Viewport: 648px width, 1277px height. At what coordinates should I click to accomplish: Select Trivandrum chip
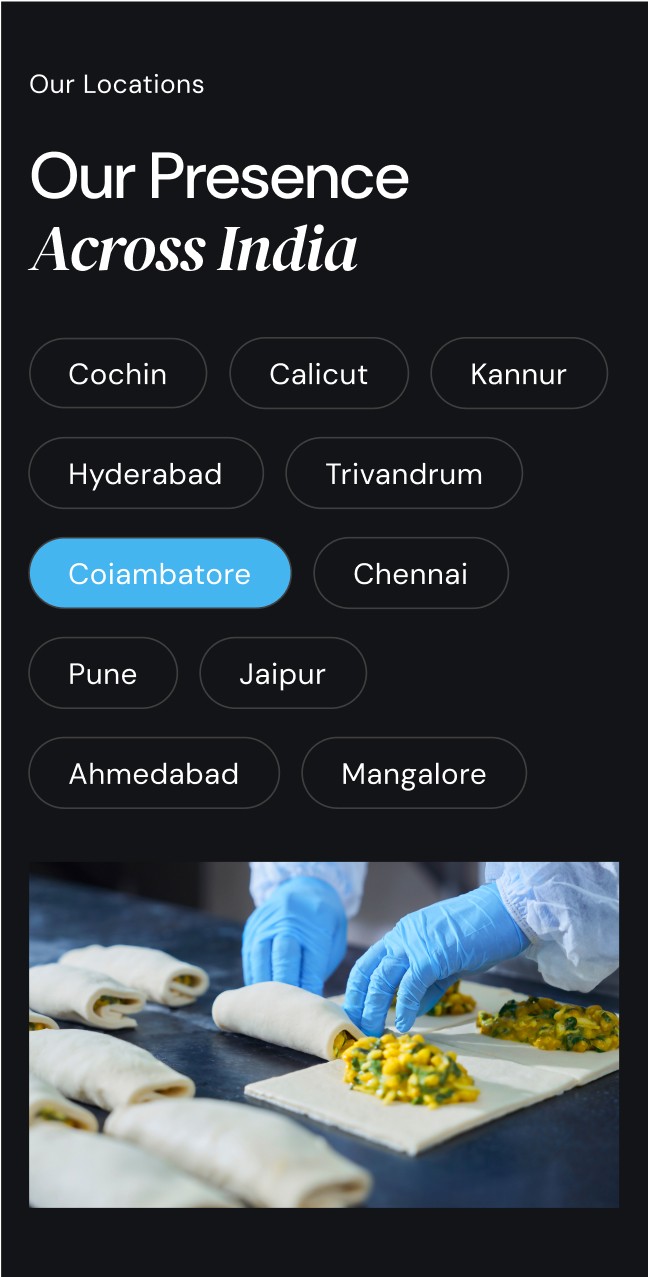coord(404,473)
